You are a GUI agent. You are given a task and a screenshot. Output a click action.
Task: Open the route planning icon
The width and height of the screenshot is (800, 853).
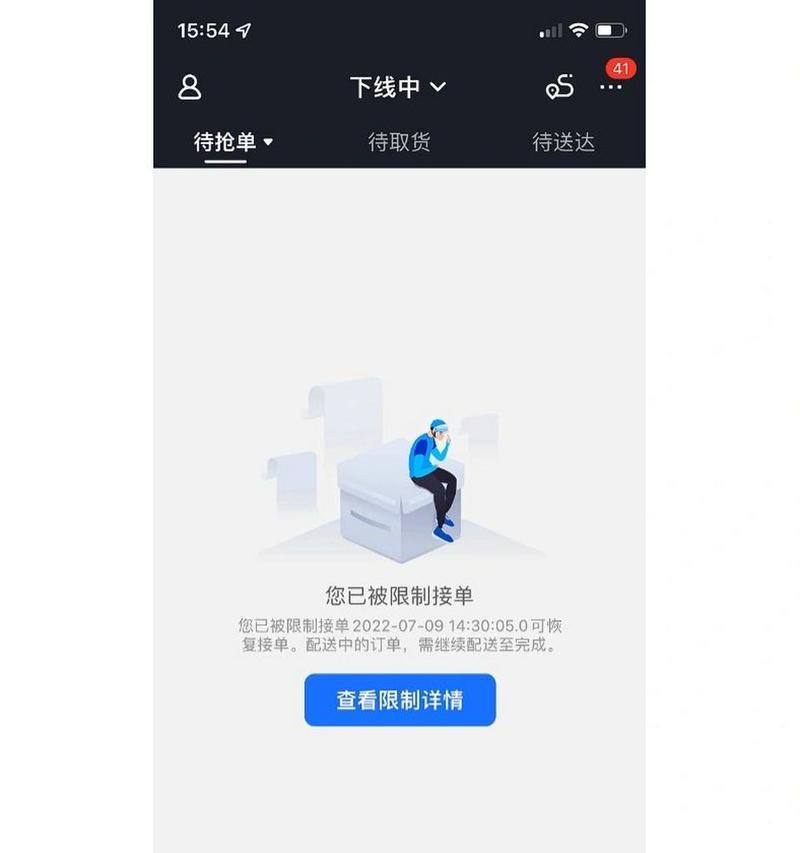560,88
